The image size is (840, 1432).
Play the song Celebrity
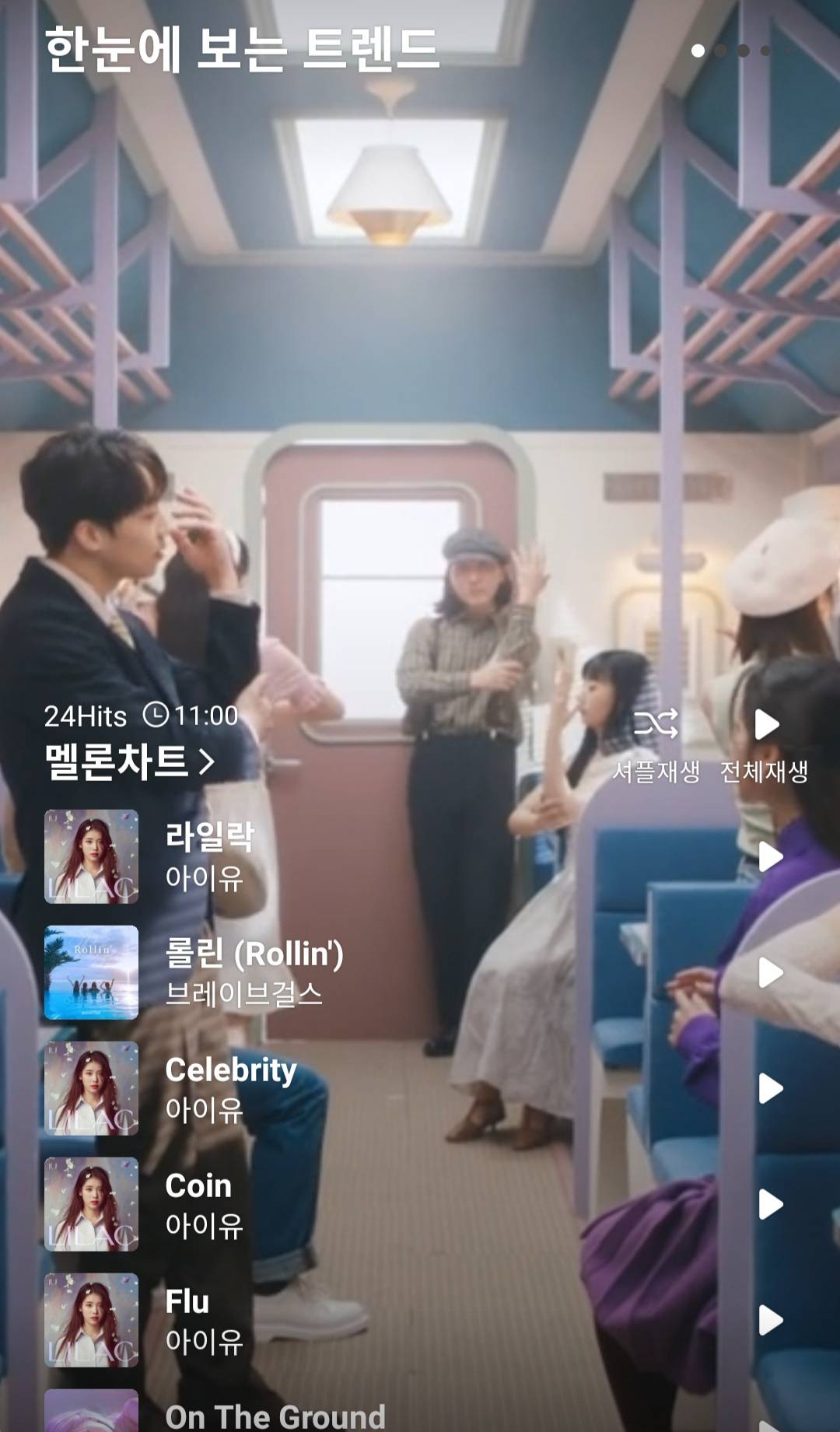tap(770, 1088)
